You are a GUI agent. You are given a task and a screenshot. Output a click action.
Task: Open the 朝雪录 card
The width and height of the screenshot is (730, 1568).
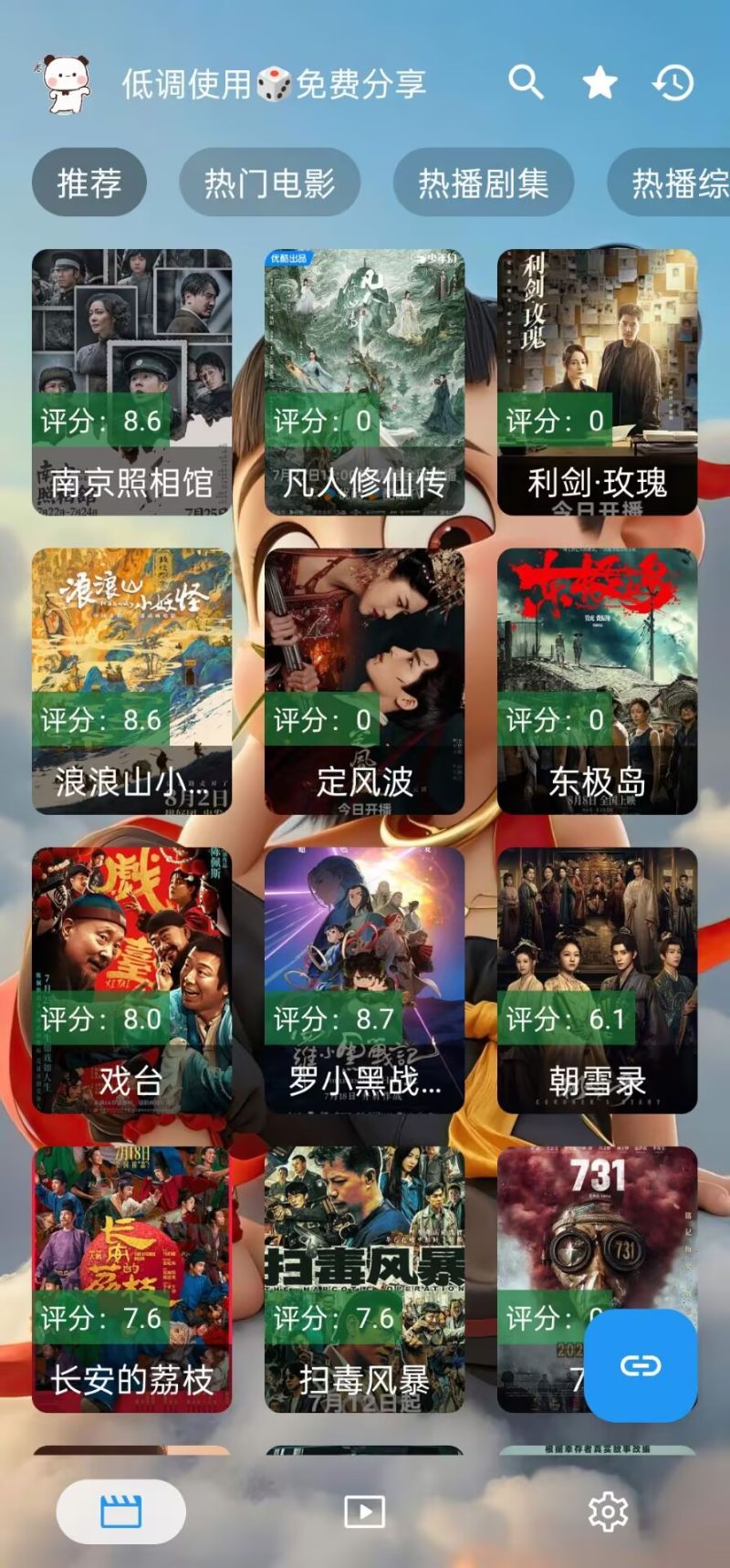[x=598, y=981]
